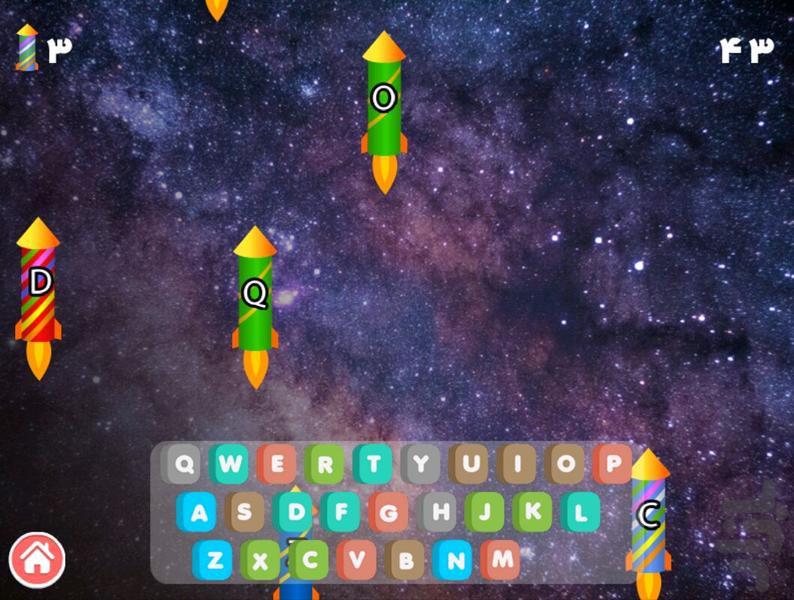Select the C key on the keyboard

point(310,560)
